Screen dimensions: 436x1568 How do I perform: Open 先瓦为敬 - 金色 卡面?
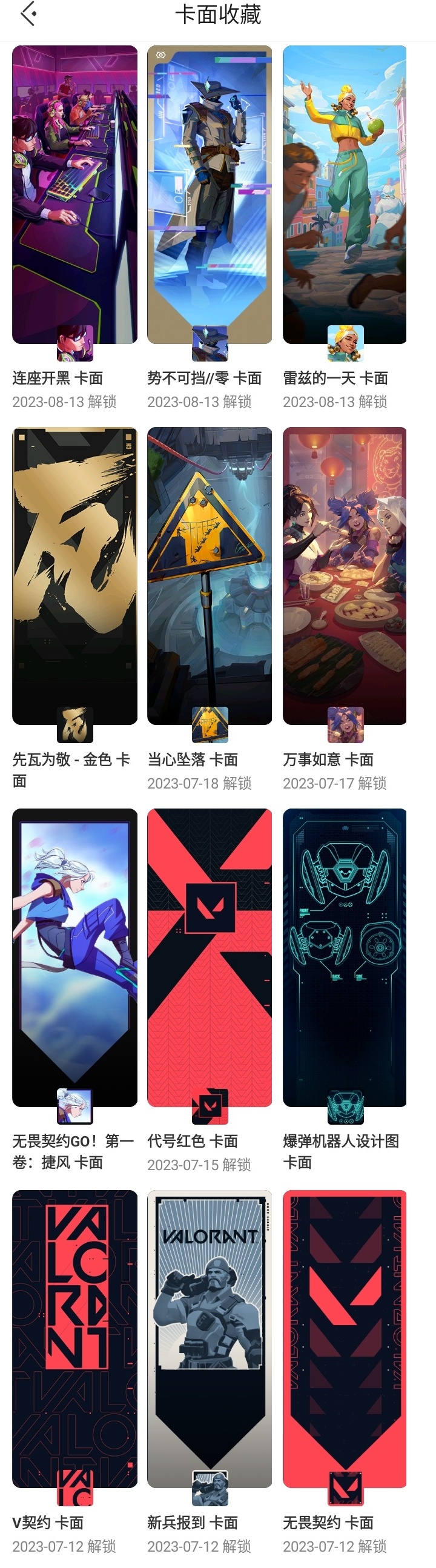point(74,576)
